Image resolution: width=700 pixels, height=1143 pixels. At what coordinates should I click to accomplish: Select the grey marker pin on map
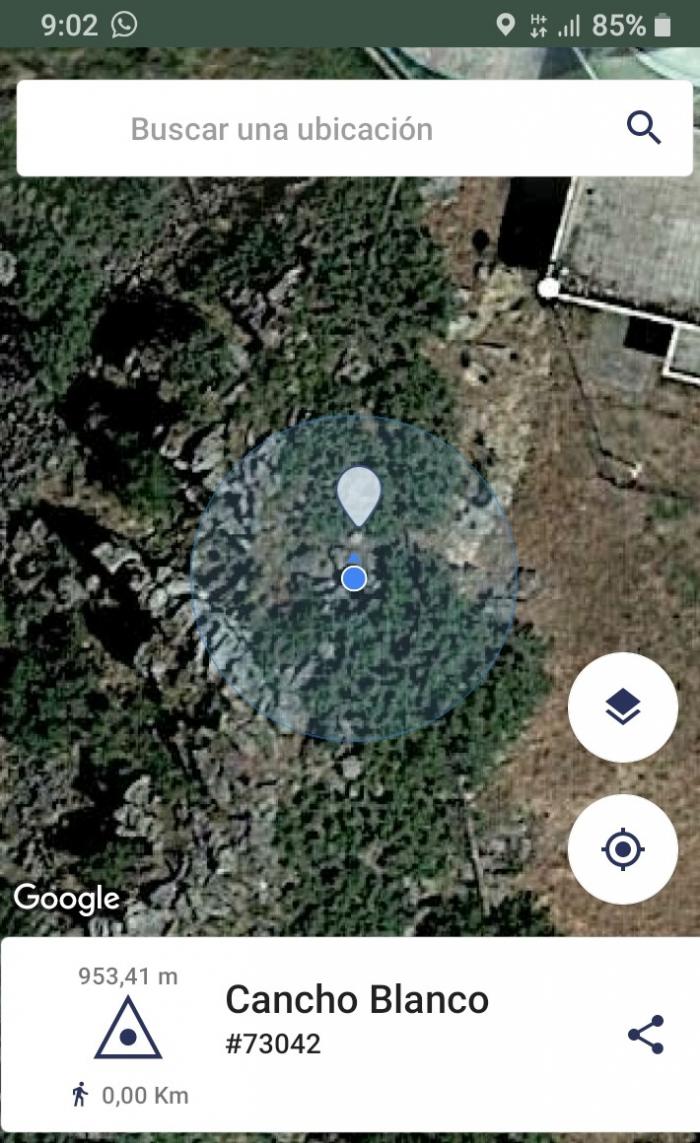click(359, 496)
